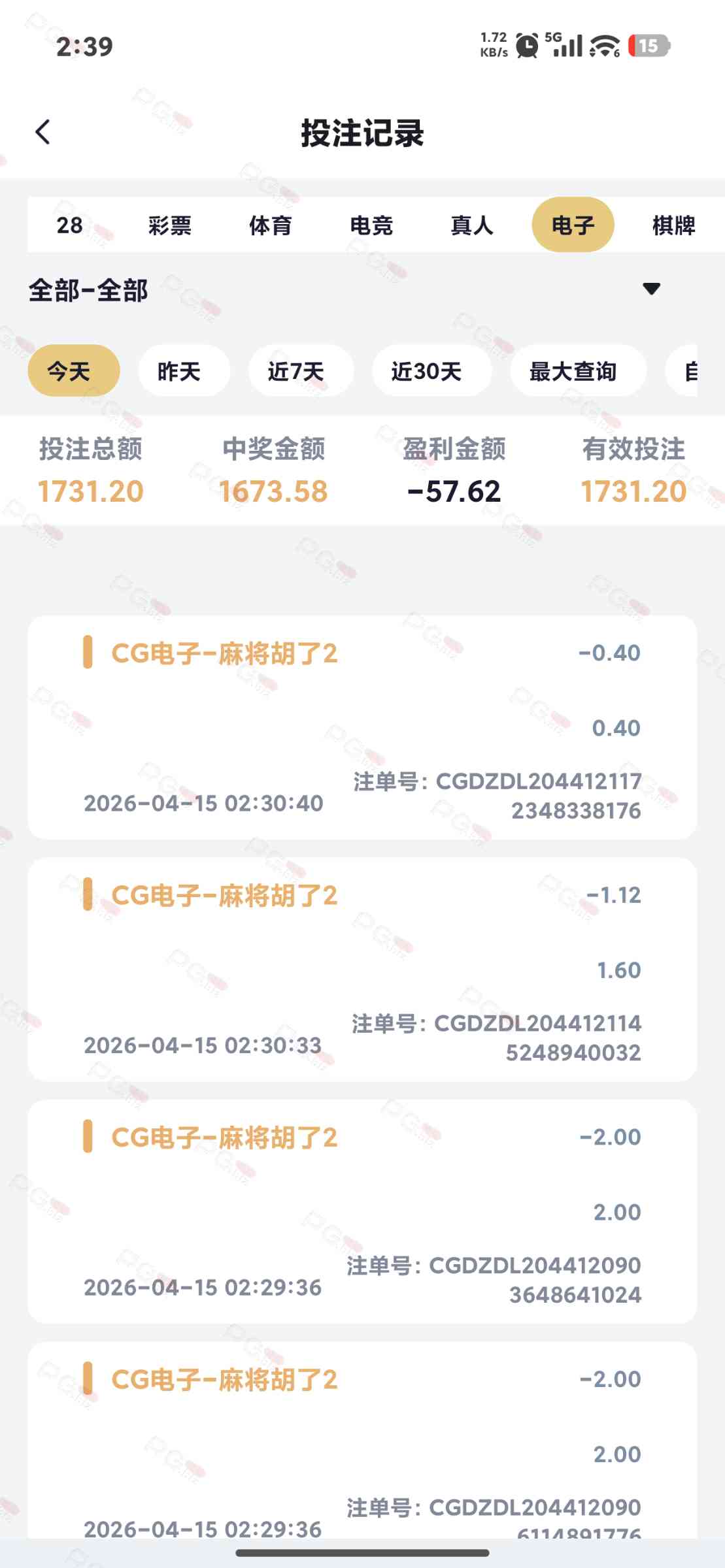The image size is (725, 1568).
Task: Go back from the 投注记录 page
Action: pyautogui.click(x=43, y=133)
